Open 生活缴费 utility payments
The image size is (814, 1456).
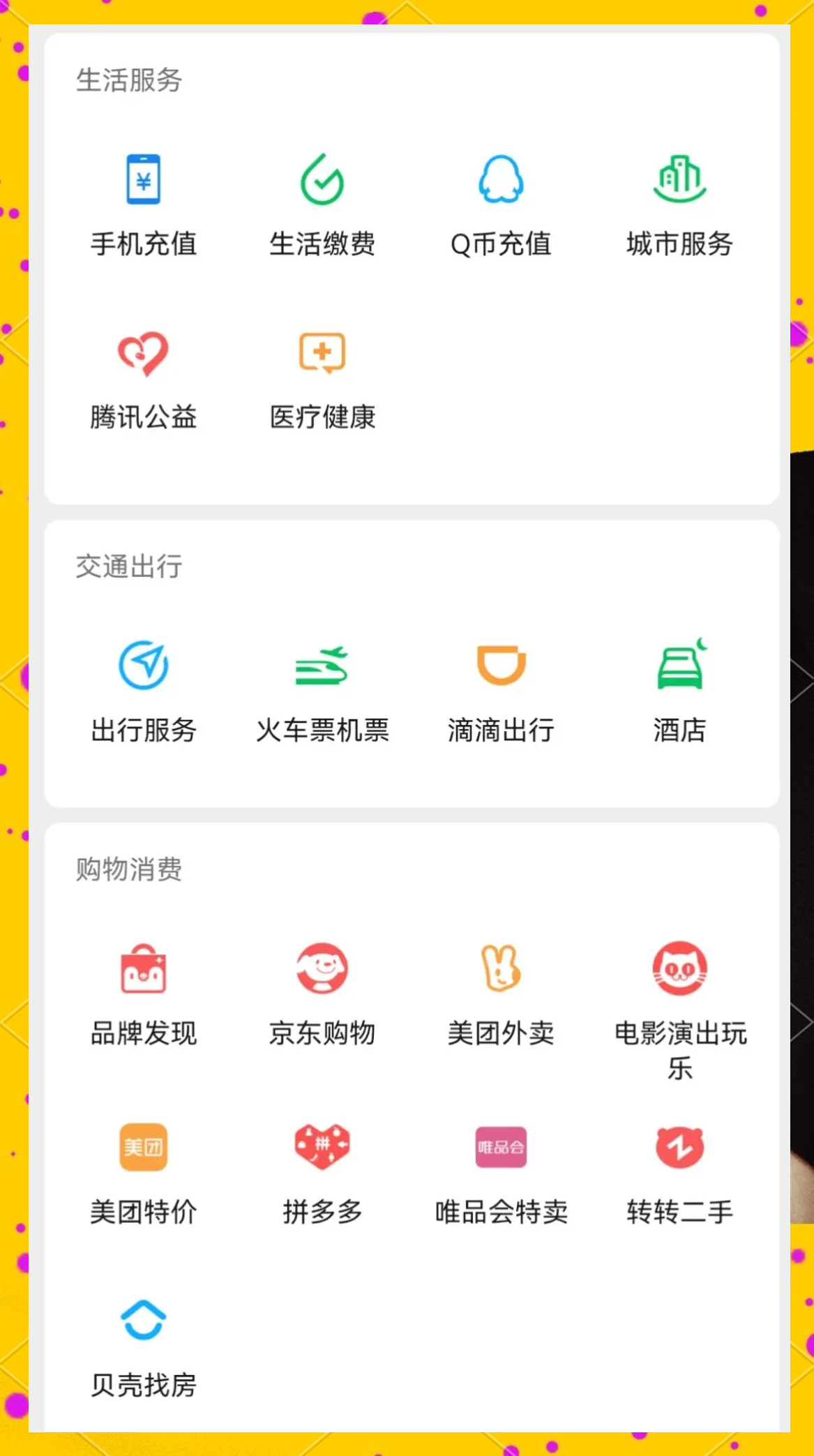(x=322, y=204)
